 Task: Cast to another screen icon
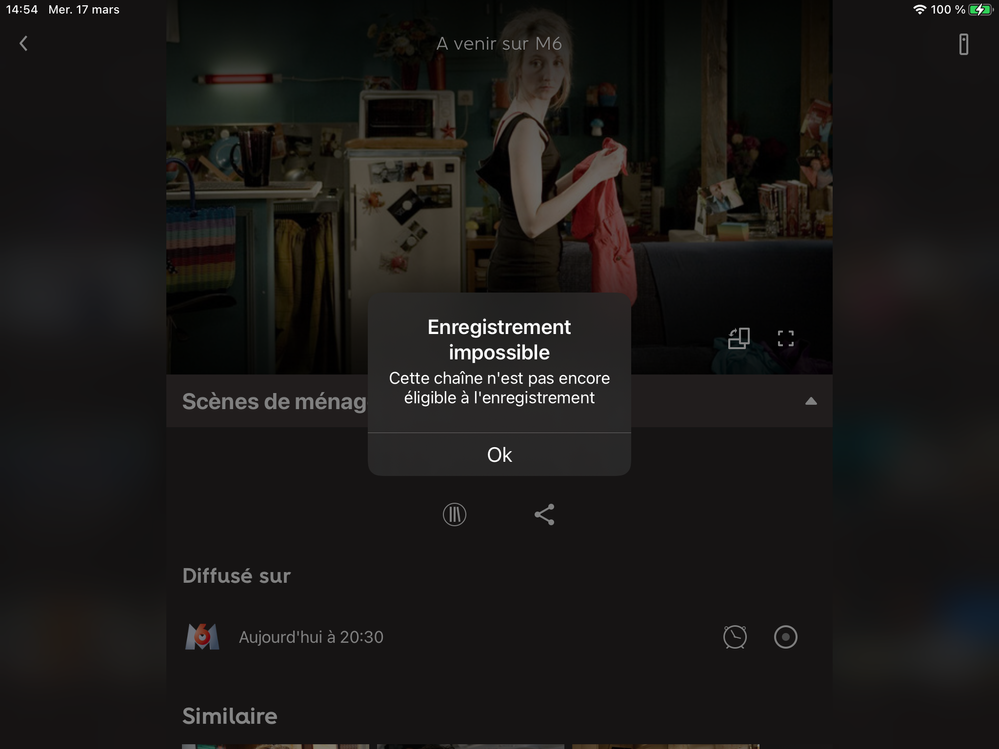[x=738, y=338]
